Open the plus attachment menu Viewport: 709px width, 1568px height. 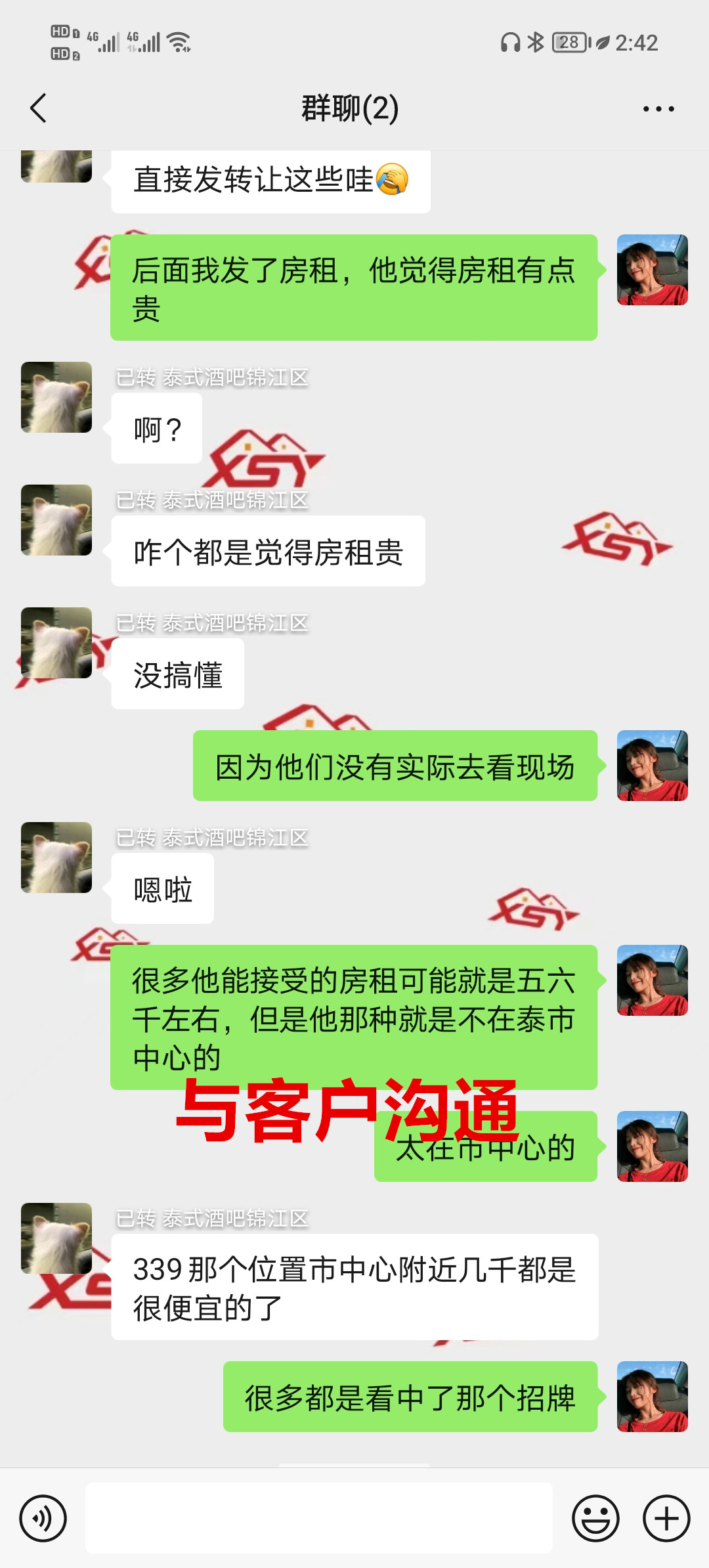tap(666, 1518)
